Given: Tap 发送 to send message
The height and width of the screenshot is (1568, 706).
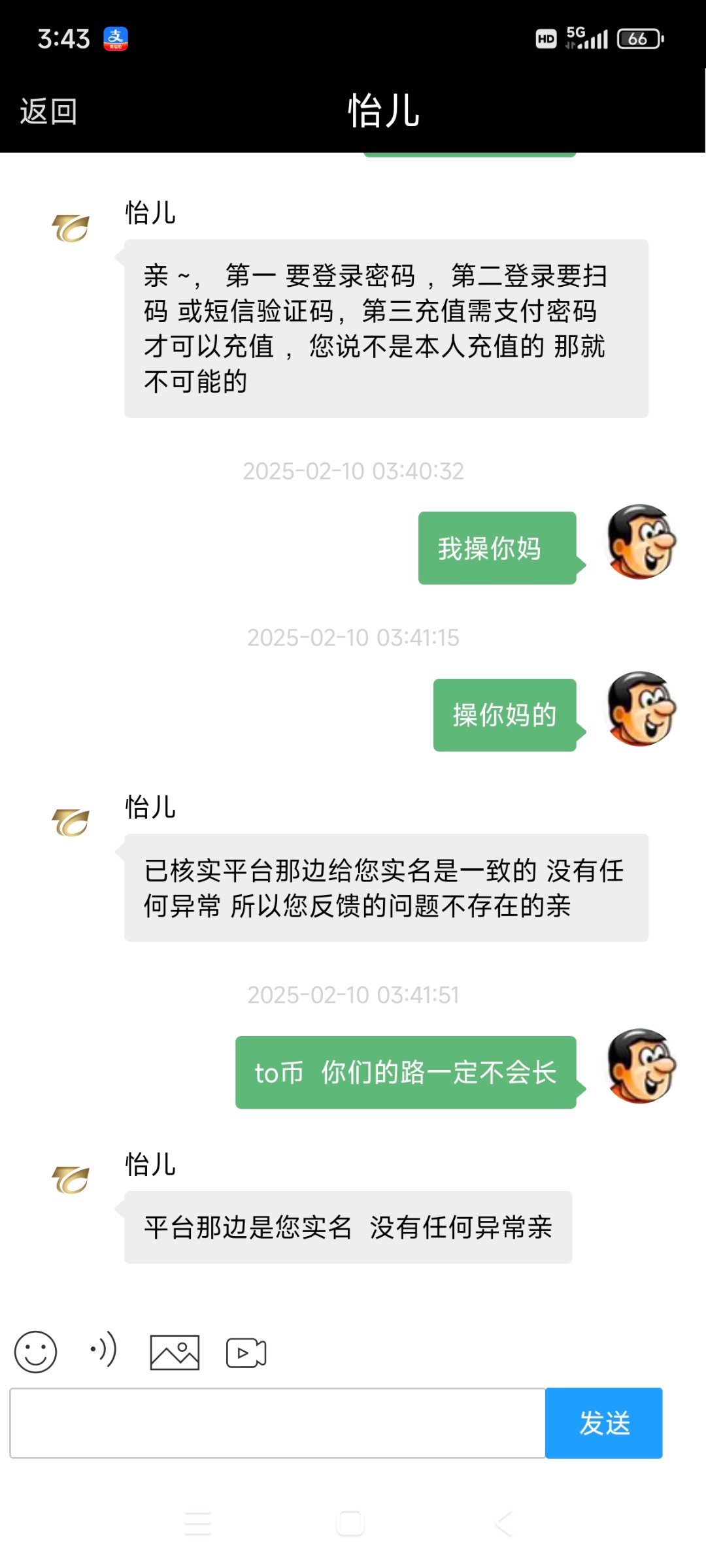Looking at the screenshot, I should pos(603,1423).
